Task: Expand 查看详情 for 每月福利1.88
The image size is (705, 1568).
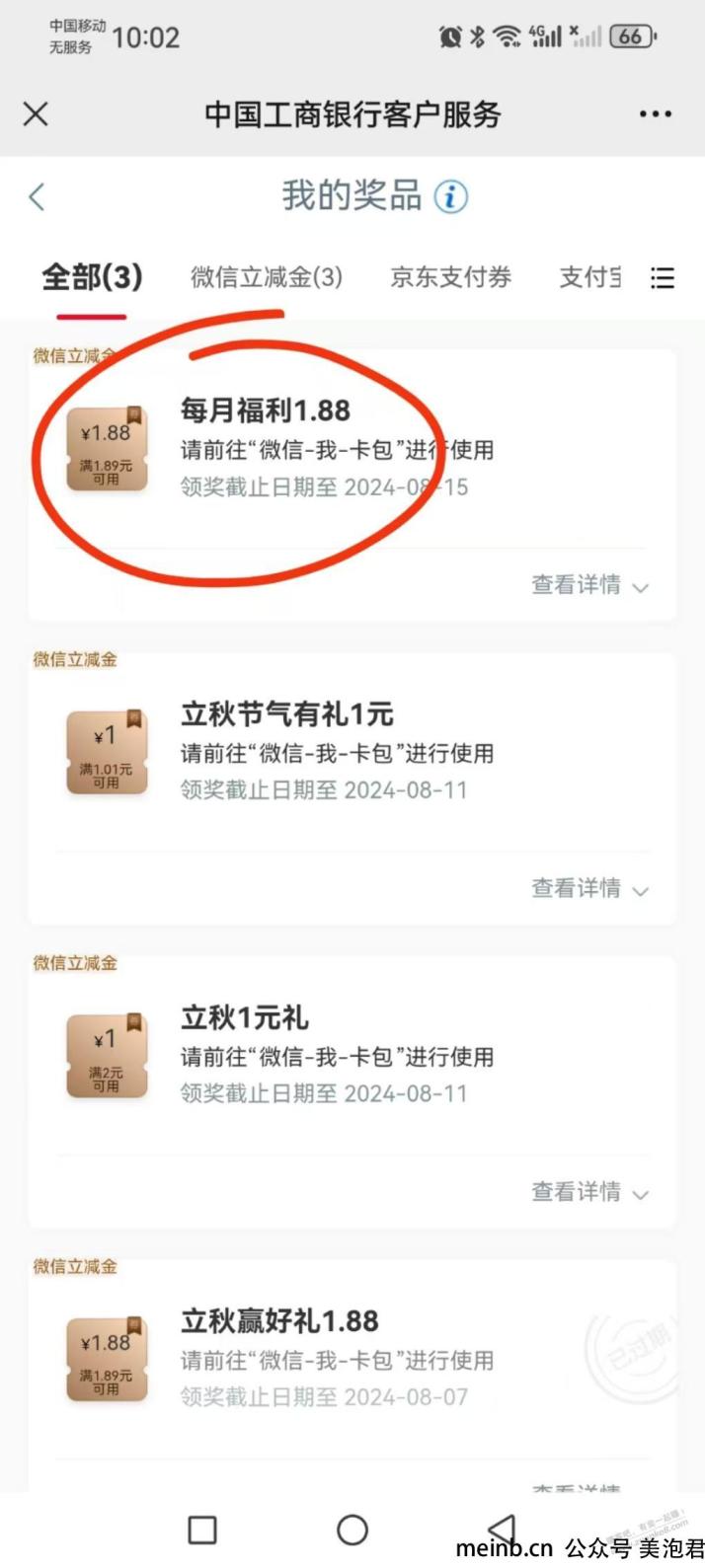Action: [589, 585]
